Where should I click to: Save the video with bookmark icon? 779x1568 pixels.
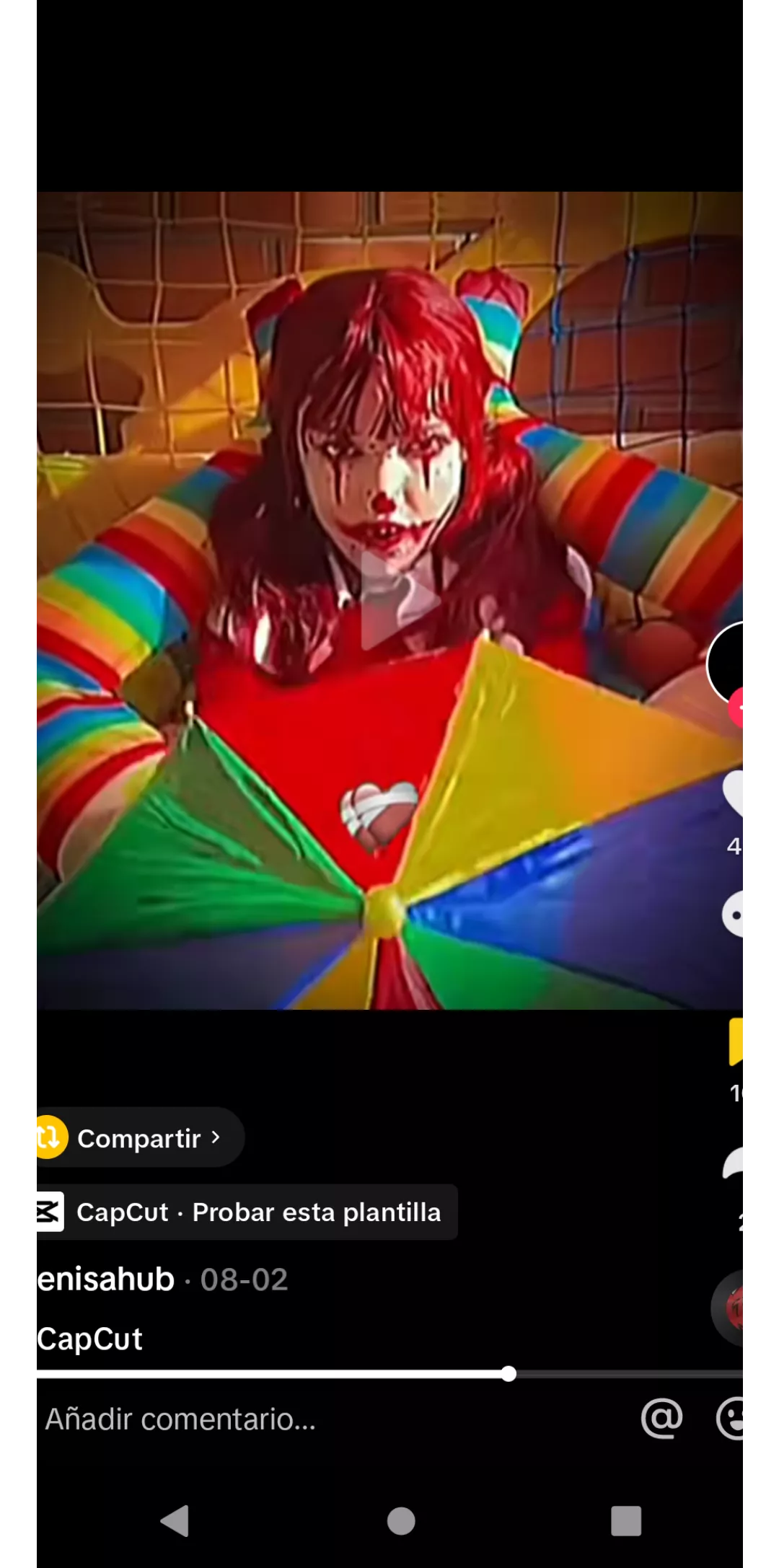point(736,1041)
